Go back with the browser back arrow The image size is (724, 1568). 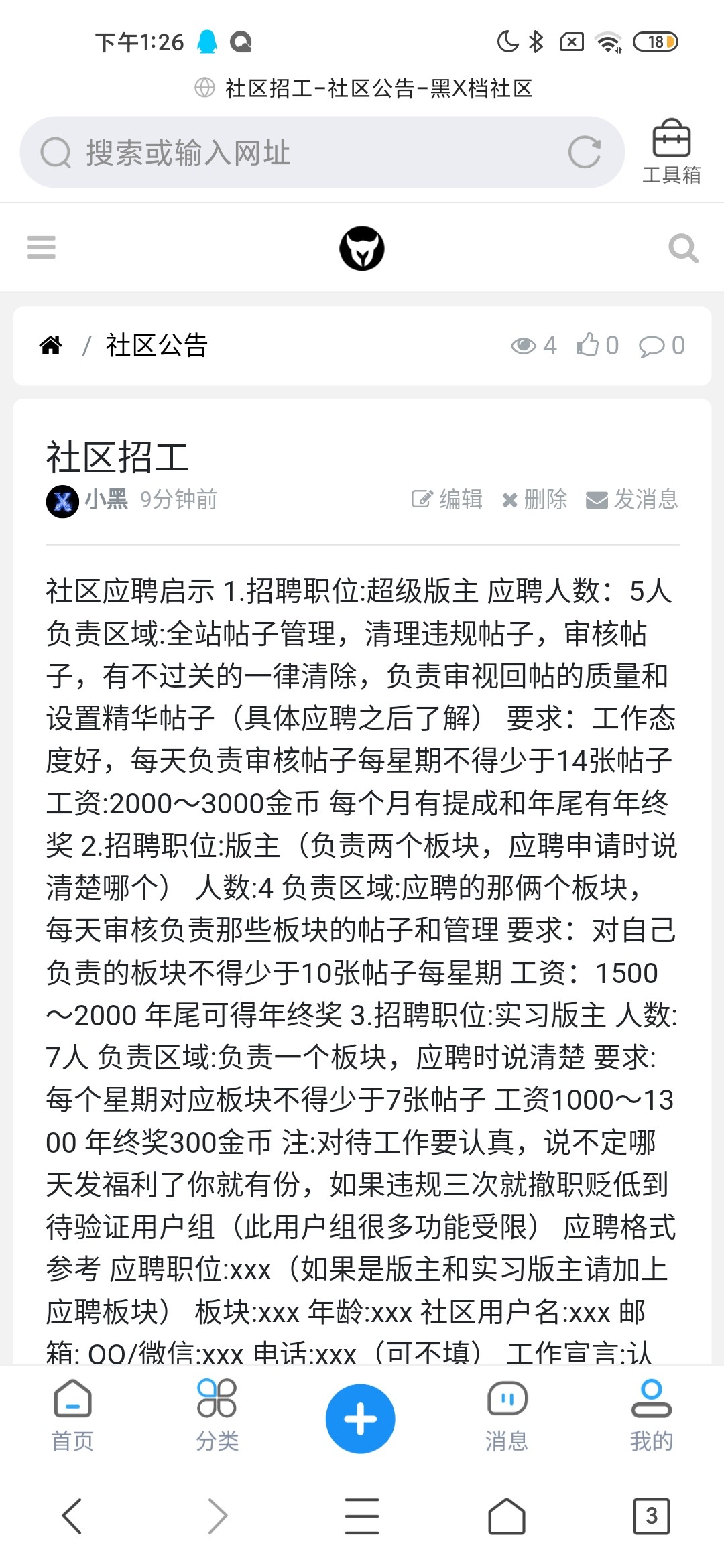pos(72,1516)
